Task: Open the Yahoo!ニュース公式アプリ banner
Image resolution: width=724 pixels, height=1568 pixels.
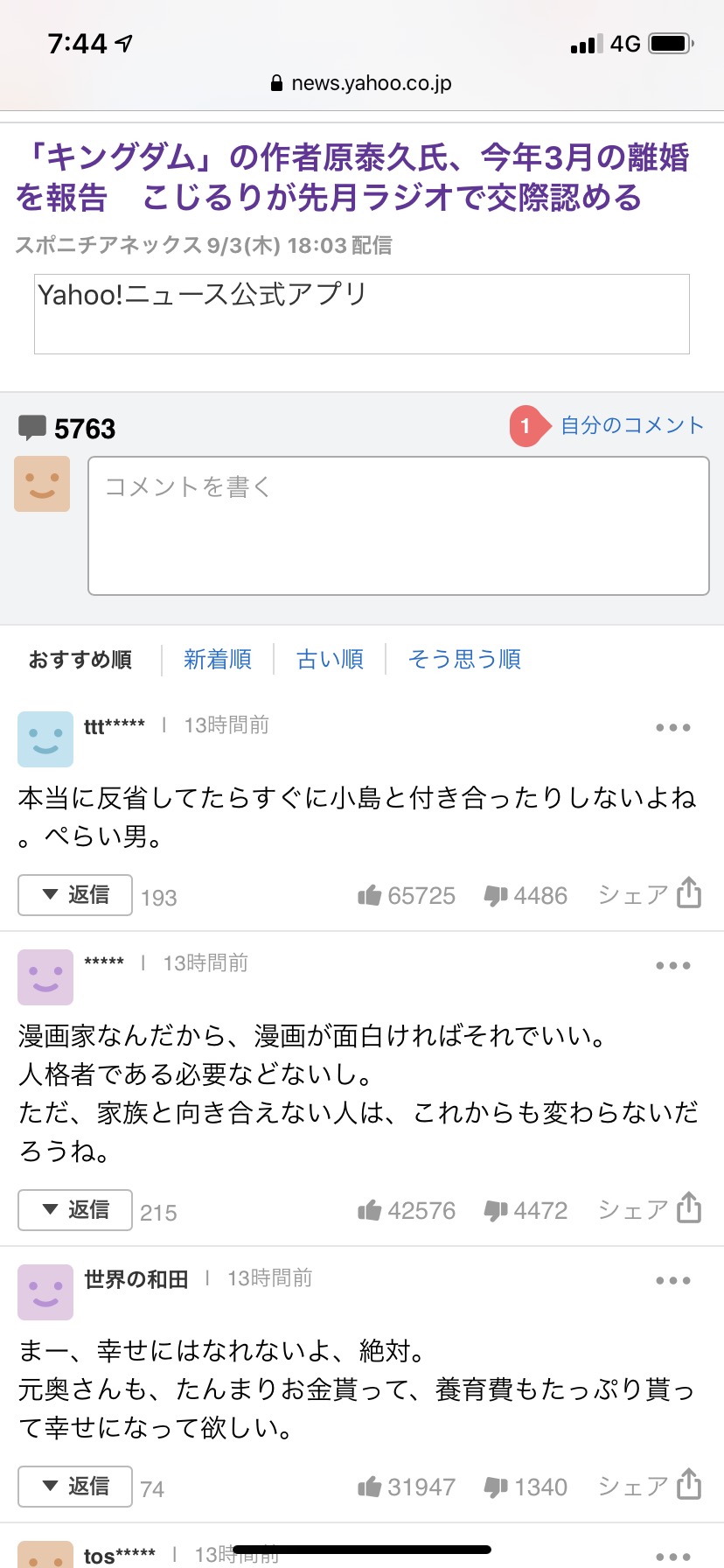Action: (x=362, y=314)
